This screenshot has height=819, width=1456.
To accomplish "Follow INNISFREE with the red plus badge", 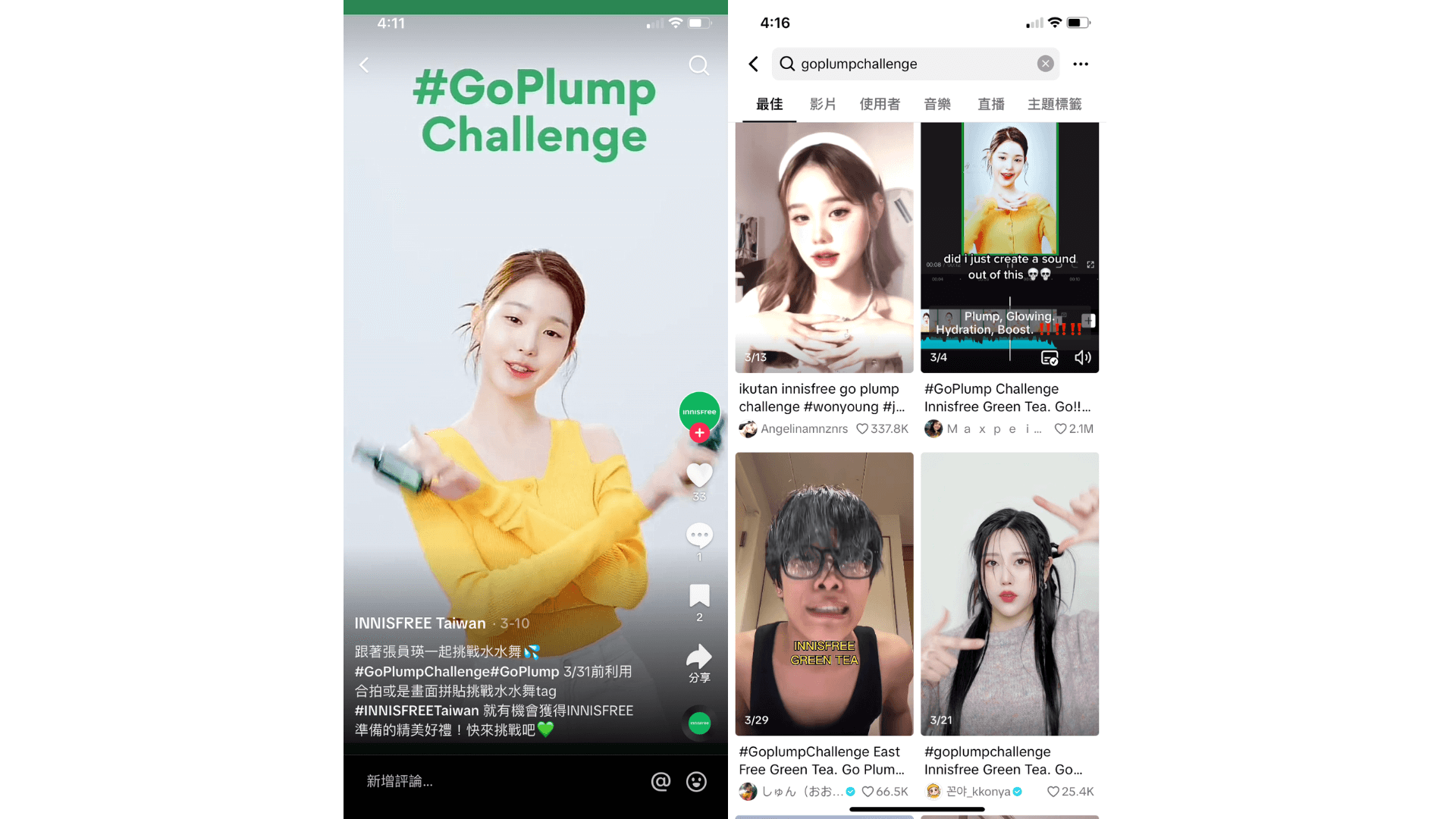I will pyautogui.click(x=699, y=432).
